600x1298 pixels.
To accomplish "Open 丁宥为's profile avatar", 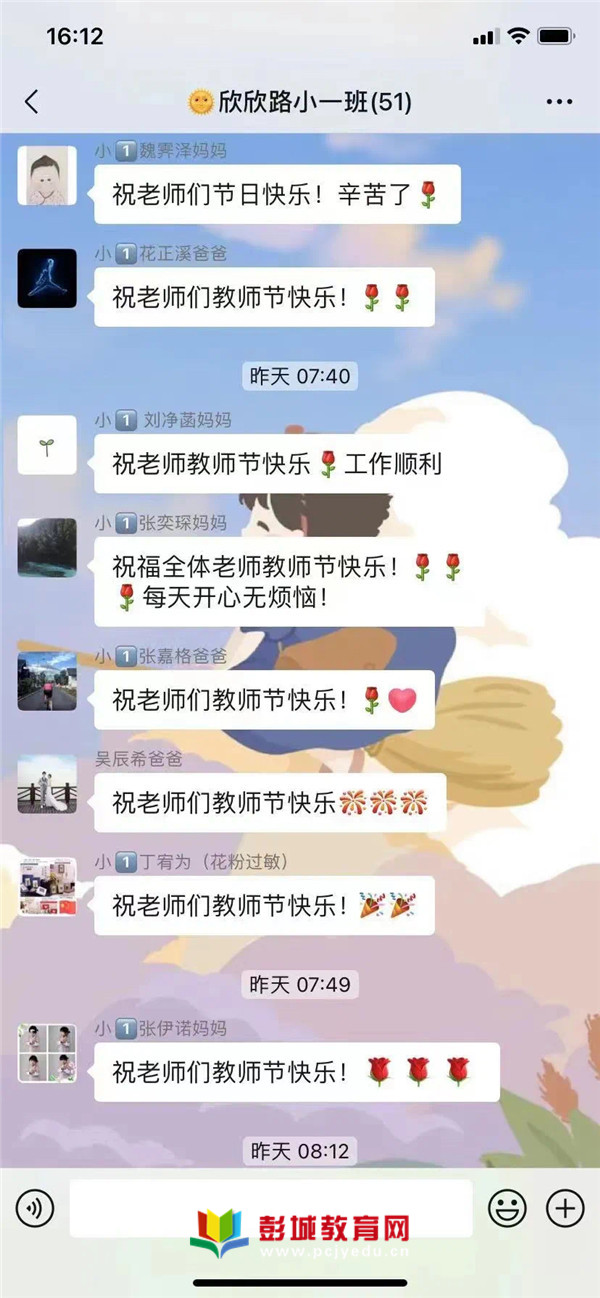I will [47, 887].
